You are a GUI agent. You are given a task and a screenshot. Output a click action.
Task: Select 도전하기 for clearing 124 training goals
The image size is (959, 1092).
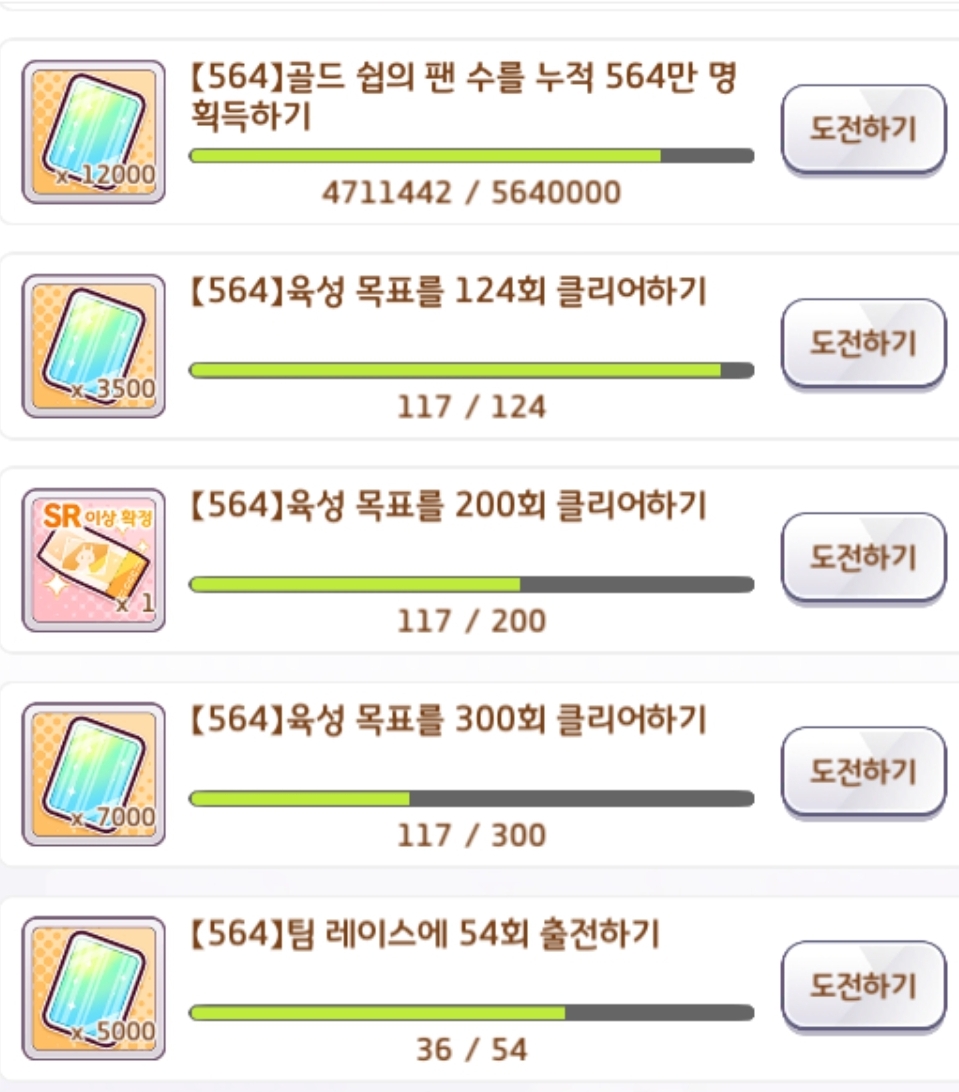point(862,343)
